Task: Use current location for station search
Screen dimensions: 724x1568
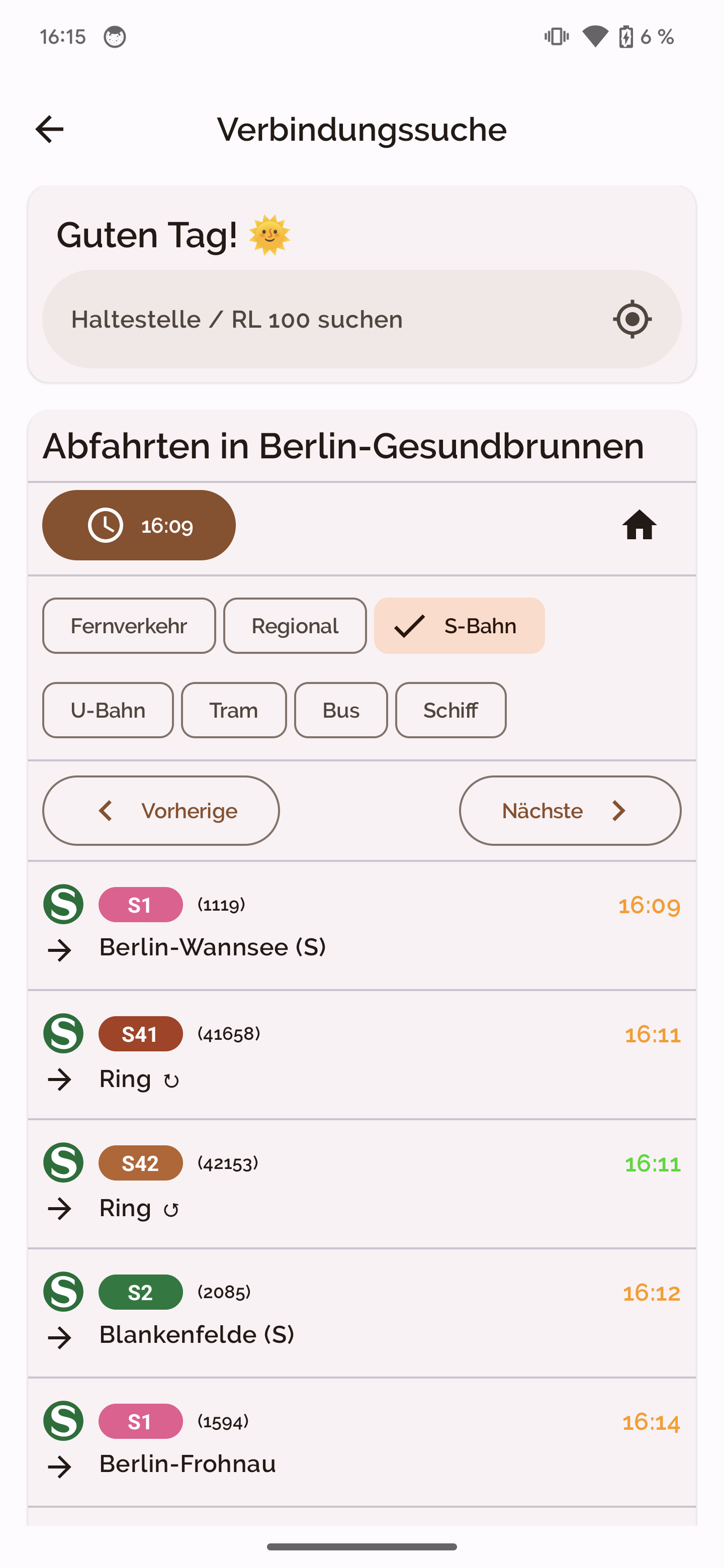Action: [x=632, y=319]
